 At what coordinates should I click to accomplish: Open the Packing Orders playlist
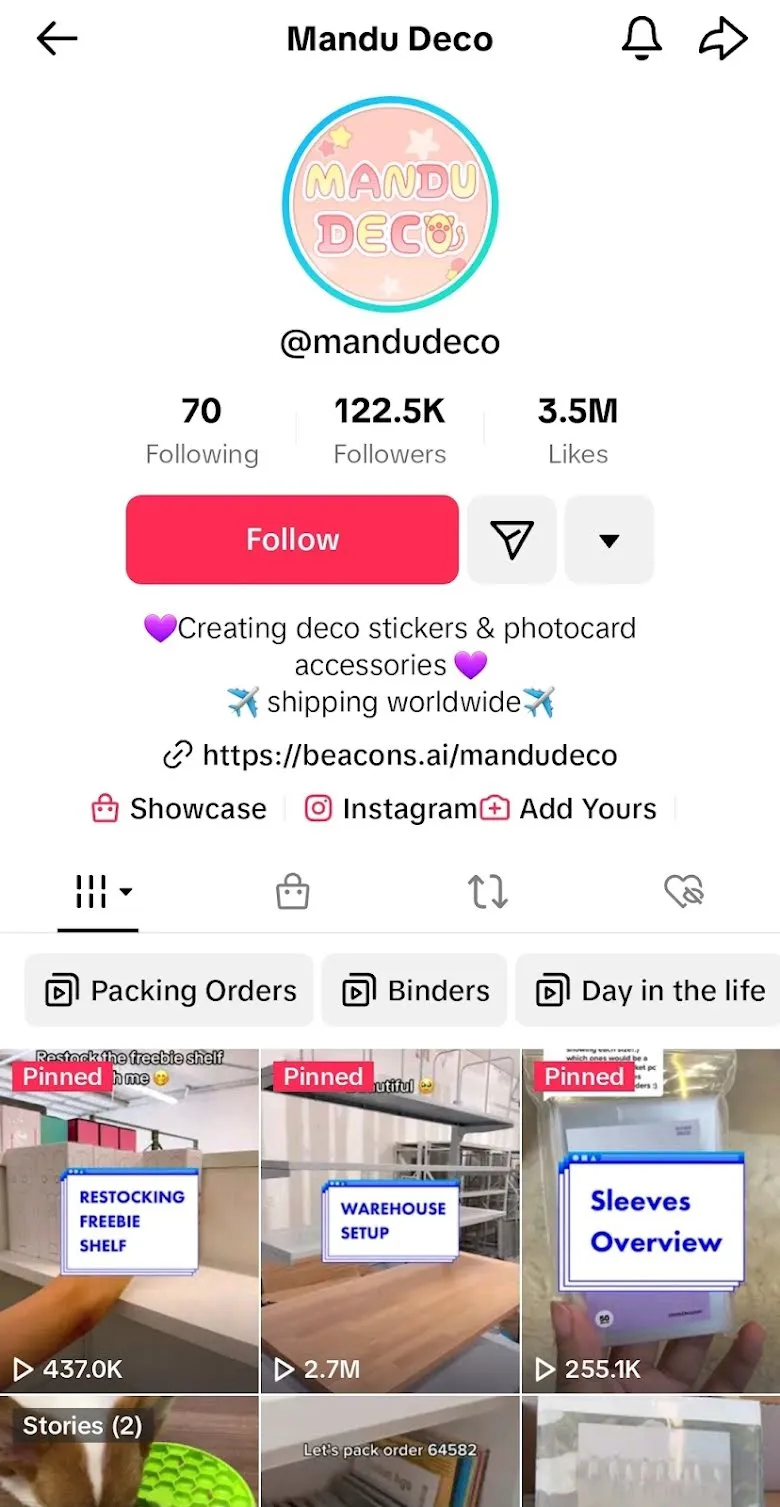pyautogui.click(x=169, y=990)
